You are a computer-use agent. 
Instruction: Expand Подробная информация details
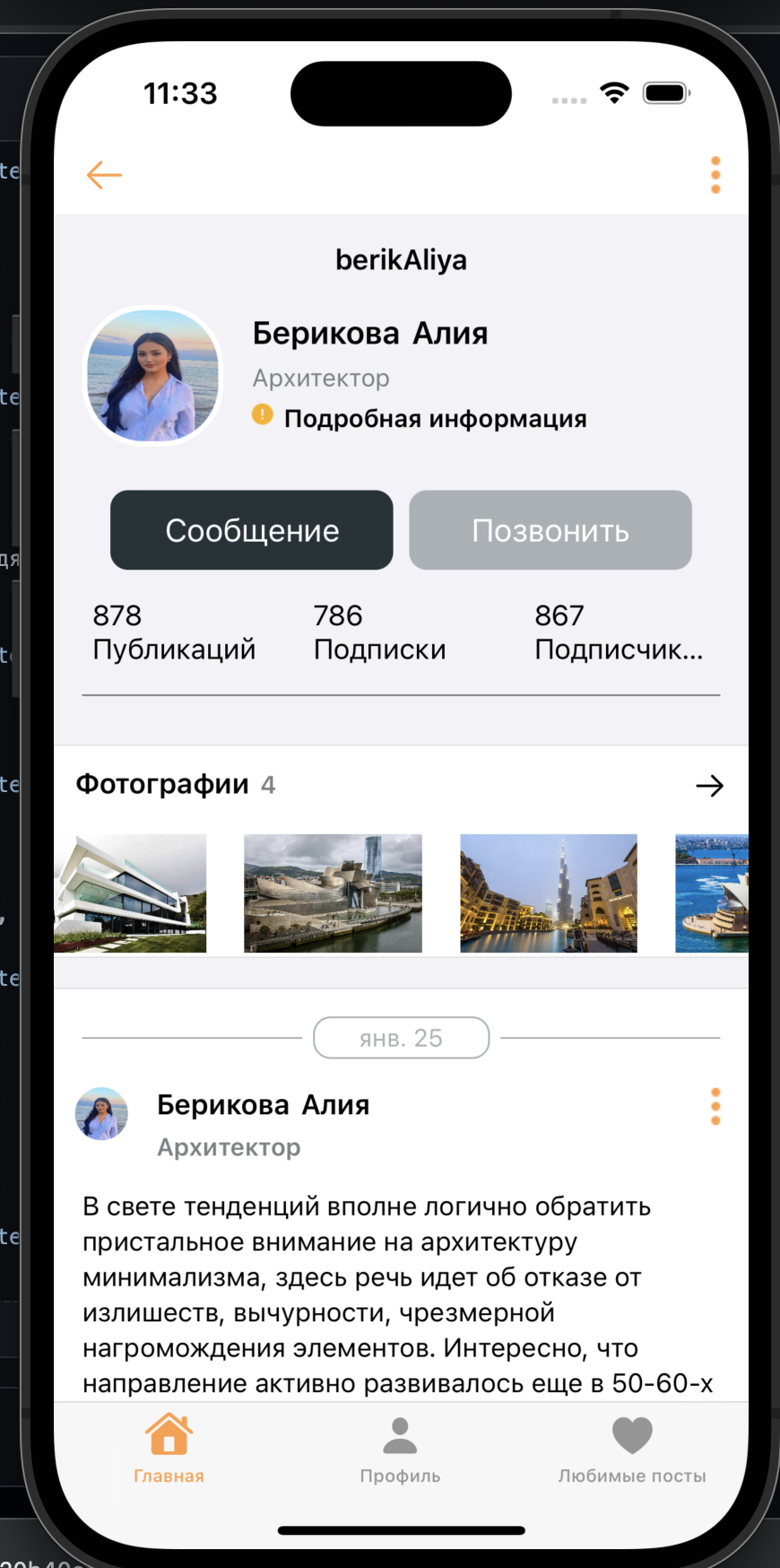435,418
